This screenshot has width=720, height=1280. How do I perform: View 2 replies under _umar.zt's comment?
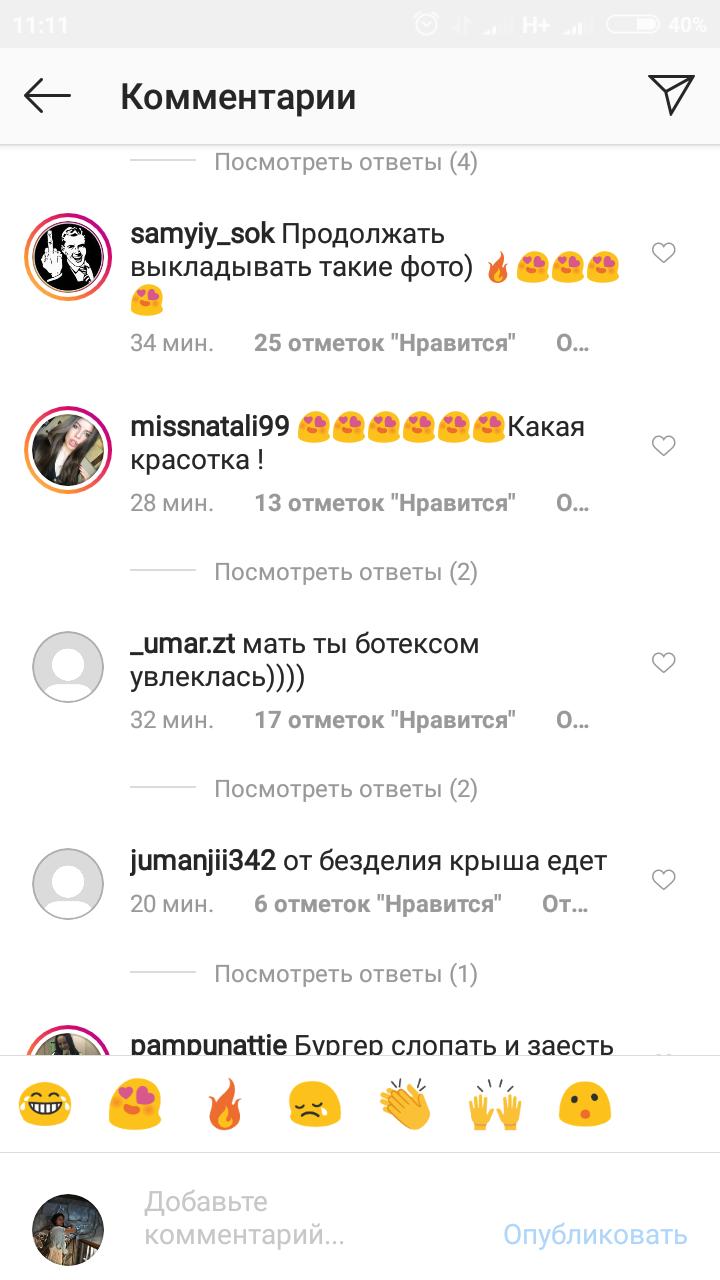345,789
